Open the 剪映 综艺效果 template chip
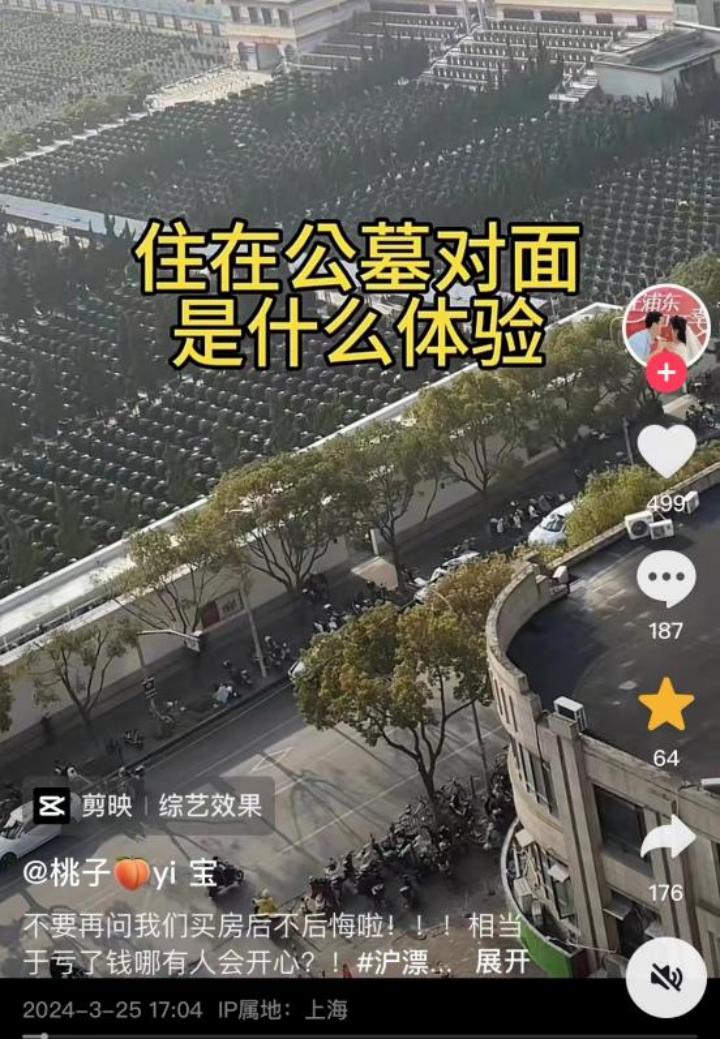This screenshot has height=1039, width=720. click(150, 805)
